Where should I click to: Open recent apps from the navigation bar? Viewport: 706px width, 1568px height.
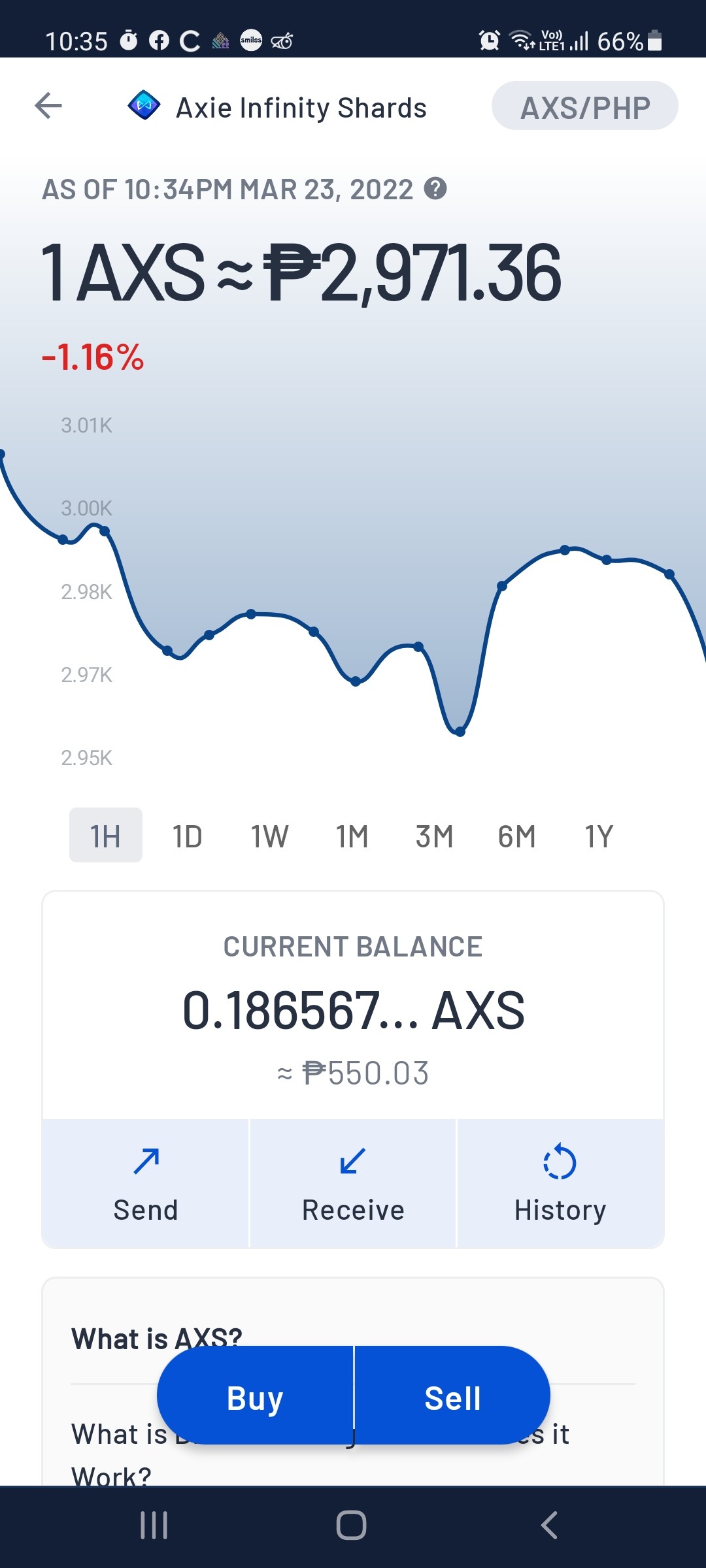tap(154, 1526)
